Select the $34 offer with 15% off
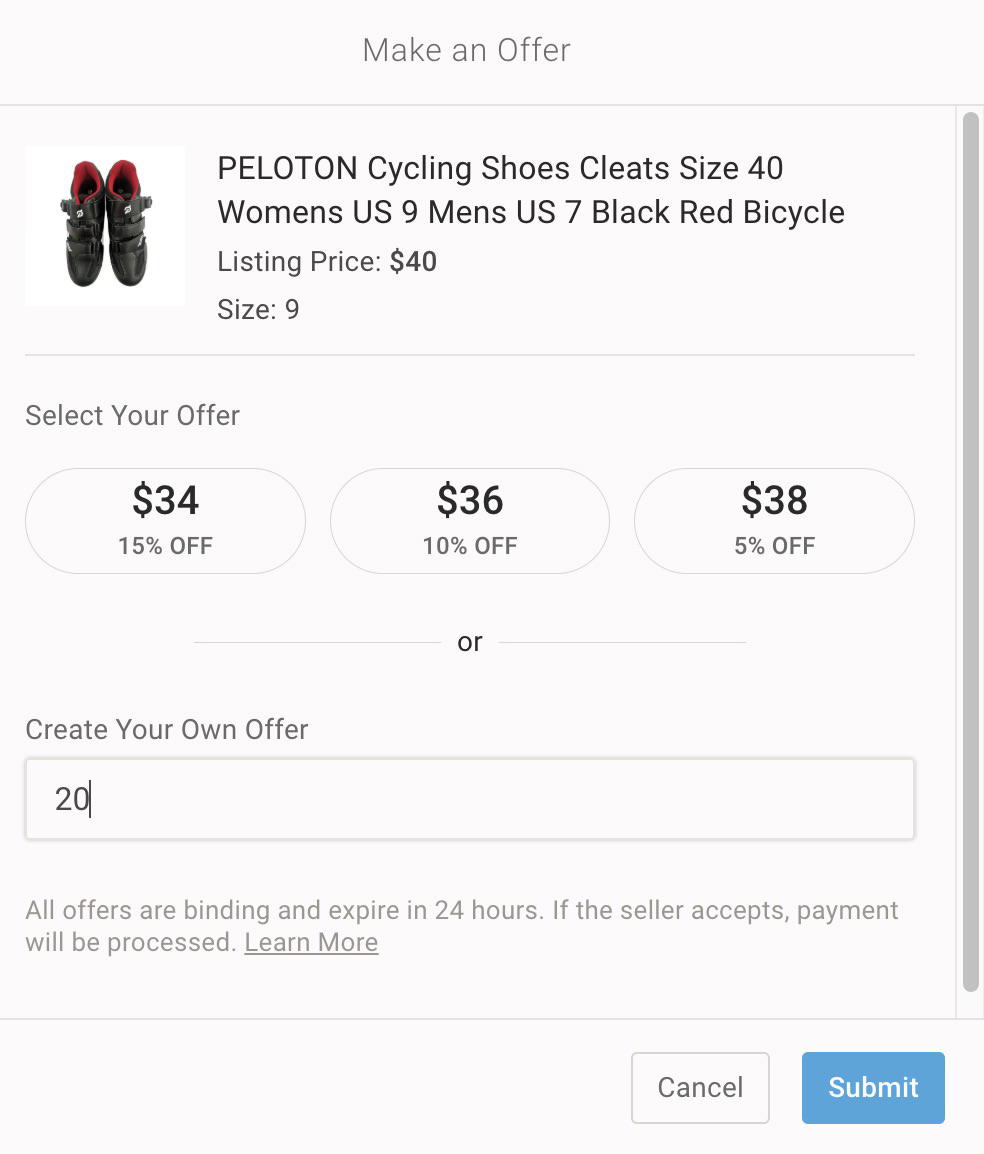 (165, 520)
